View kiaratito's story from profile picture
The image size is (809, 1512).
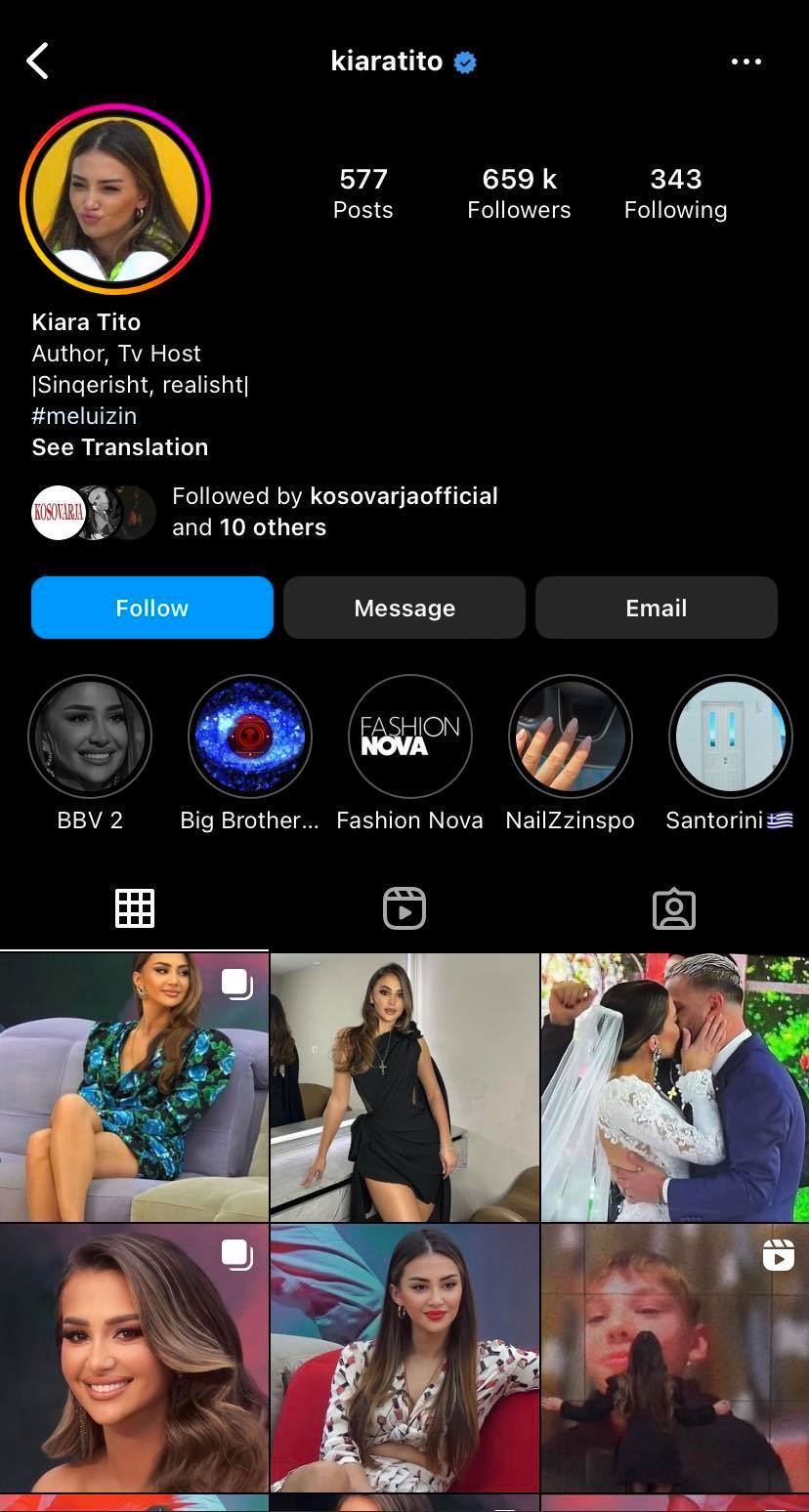(115, 199)
